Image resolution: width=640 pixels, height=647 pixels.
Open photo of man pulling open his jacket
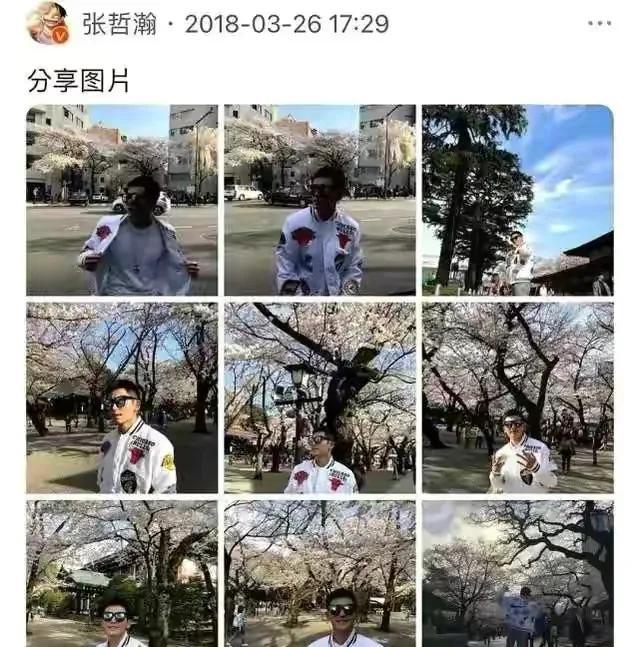coord(121,200)
